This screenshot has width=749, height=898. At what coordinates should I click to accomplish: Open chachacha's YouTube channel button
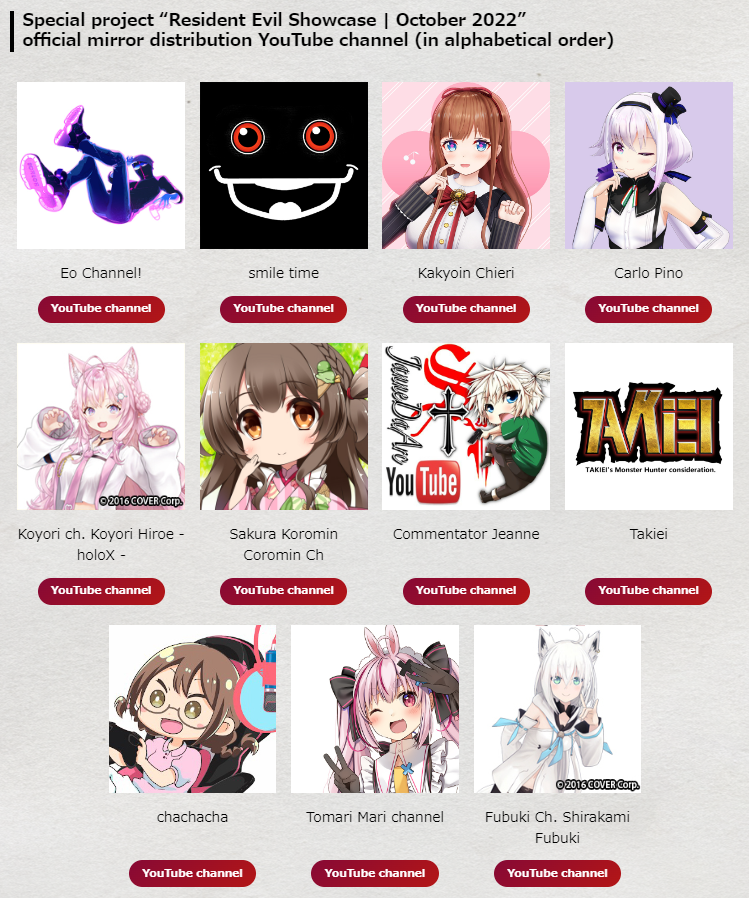click(192, 873)
